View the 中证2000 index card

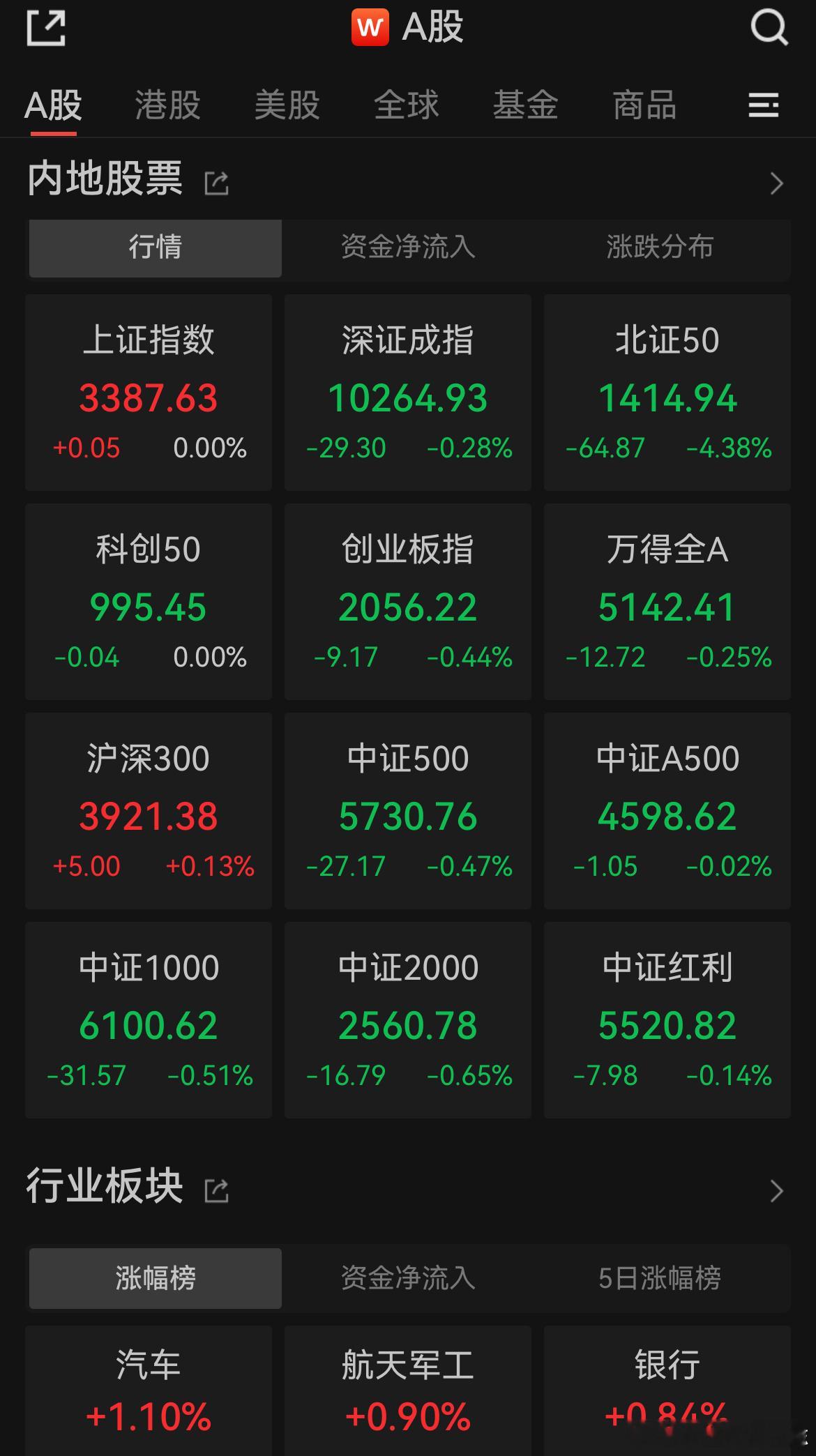click(x=408, y=1020)
